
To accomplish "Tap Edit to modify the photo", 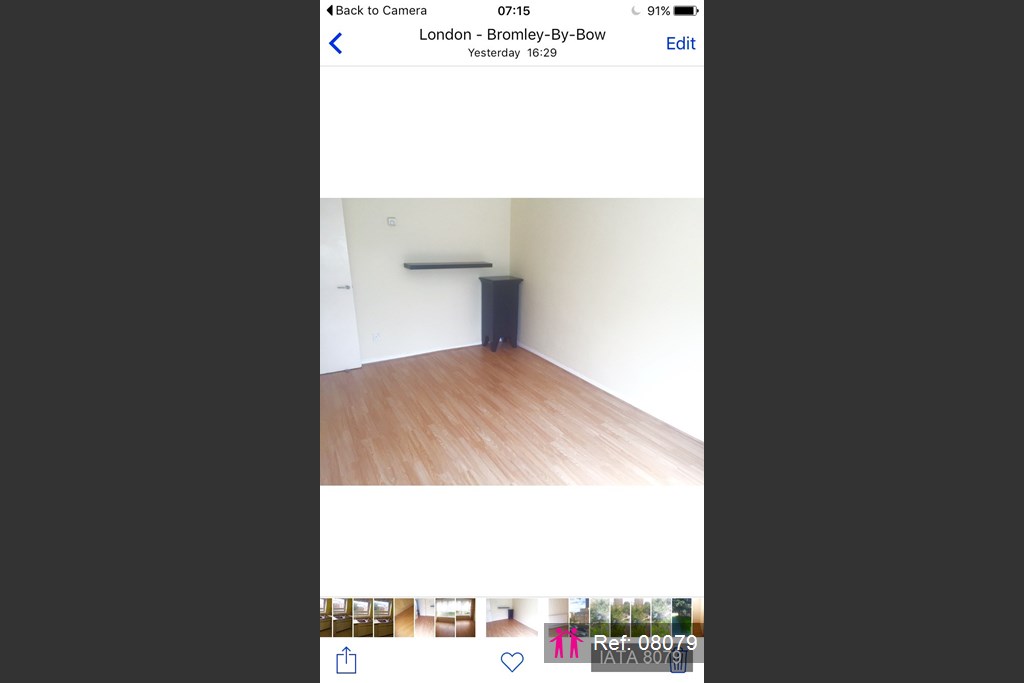I will (x=680, y=43).
